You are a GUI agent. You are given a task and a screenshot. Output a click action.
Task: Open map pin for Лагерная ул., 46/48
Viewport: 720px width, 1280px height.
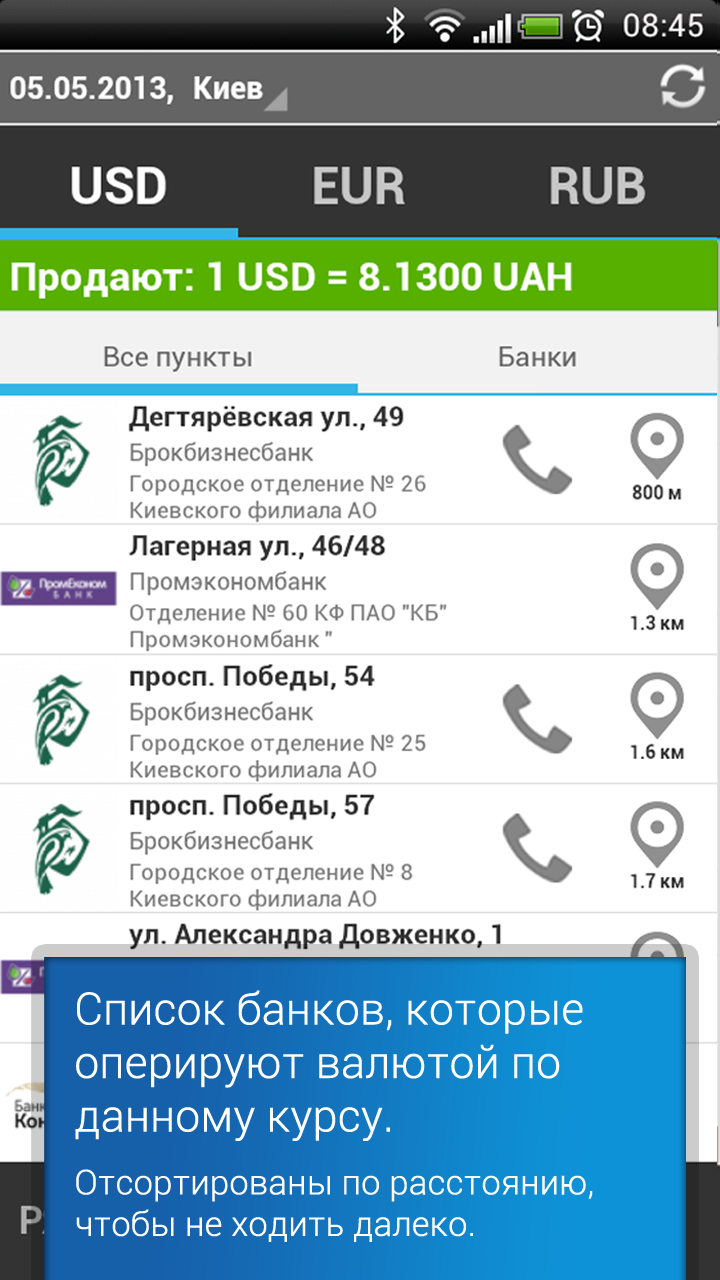pyautogui.click(x=656, y=585)
